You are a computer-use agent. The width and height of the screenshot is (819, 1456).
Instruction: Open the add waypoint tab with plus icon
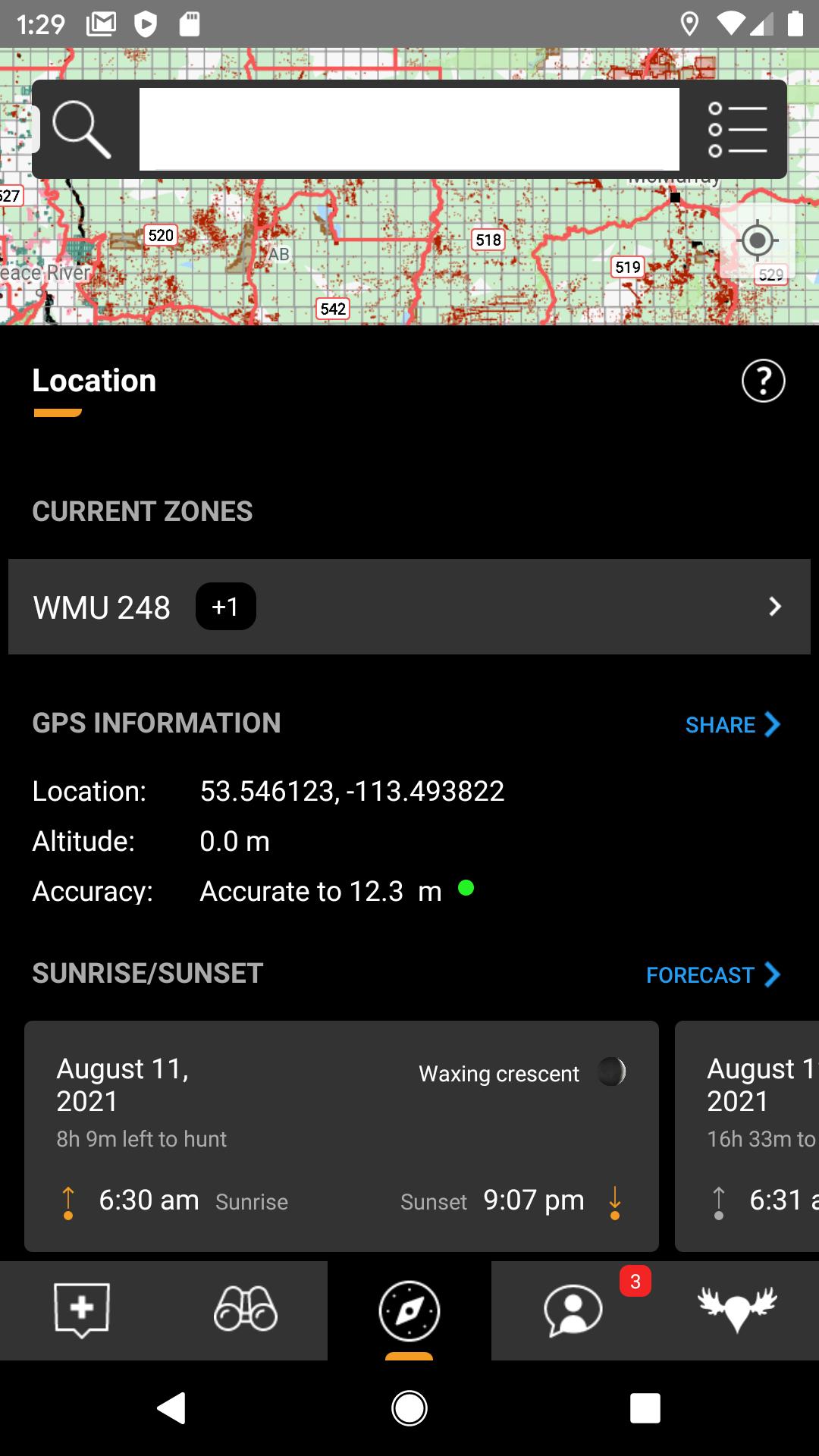point(82,1310)
